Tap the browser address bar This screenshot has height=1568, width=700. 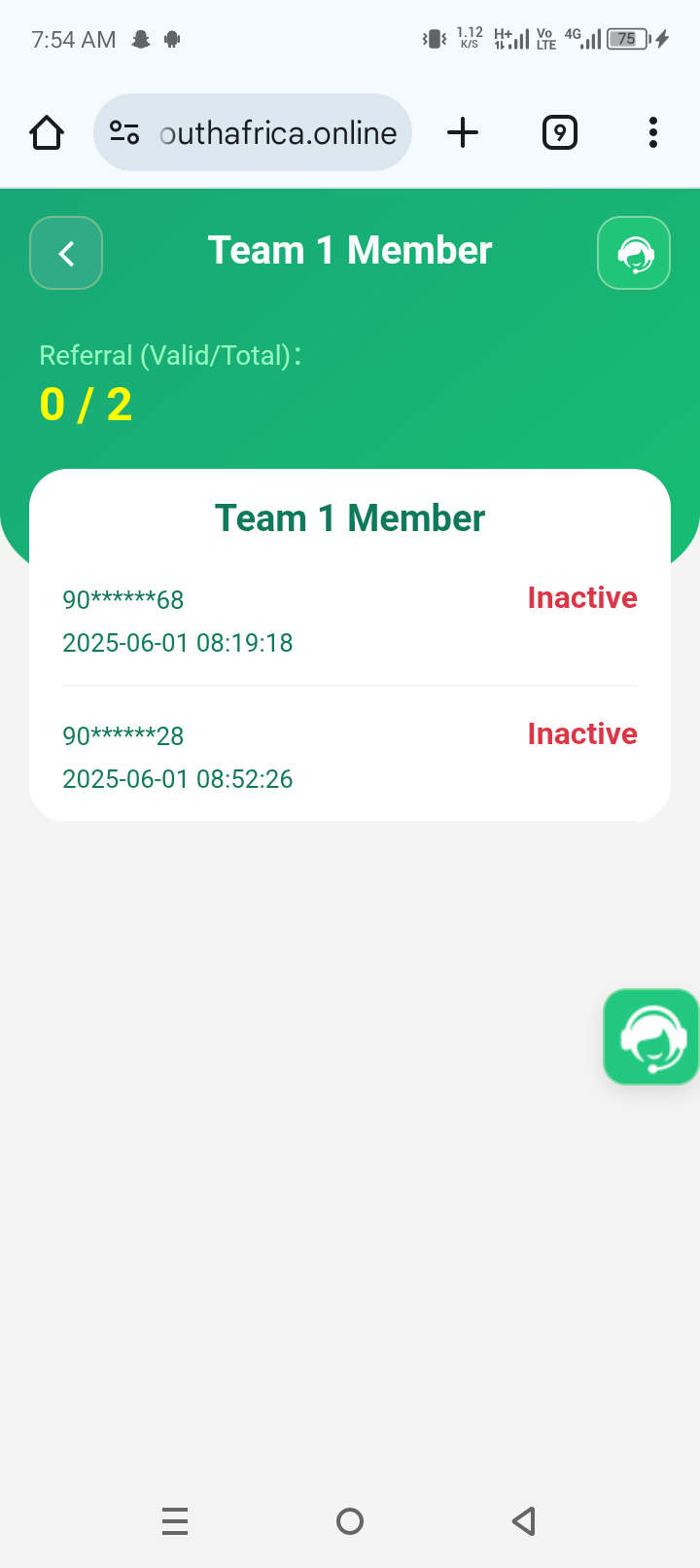(x=278, y=132)
